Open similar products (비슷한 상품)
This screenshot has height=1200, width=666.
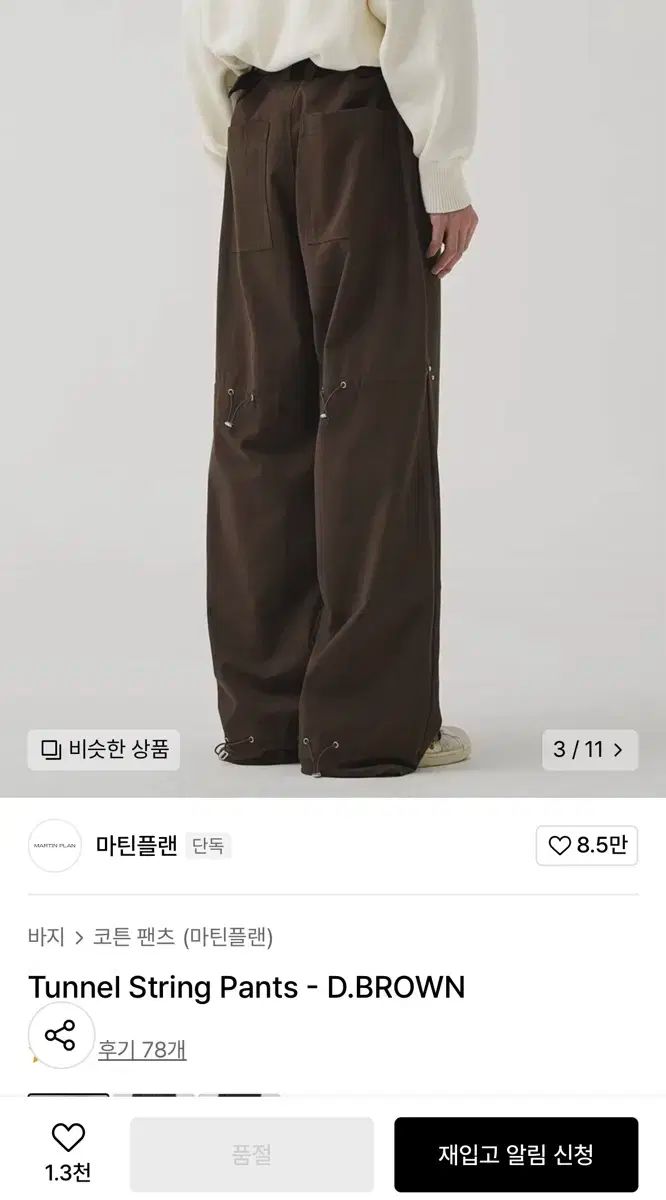click(x=104, y=748)
